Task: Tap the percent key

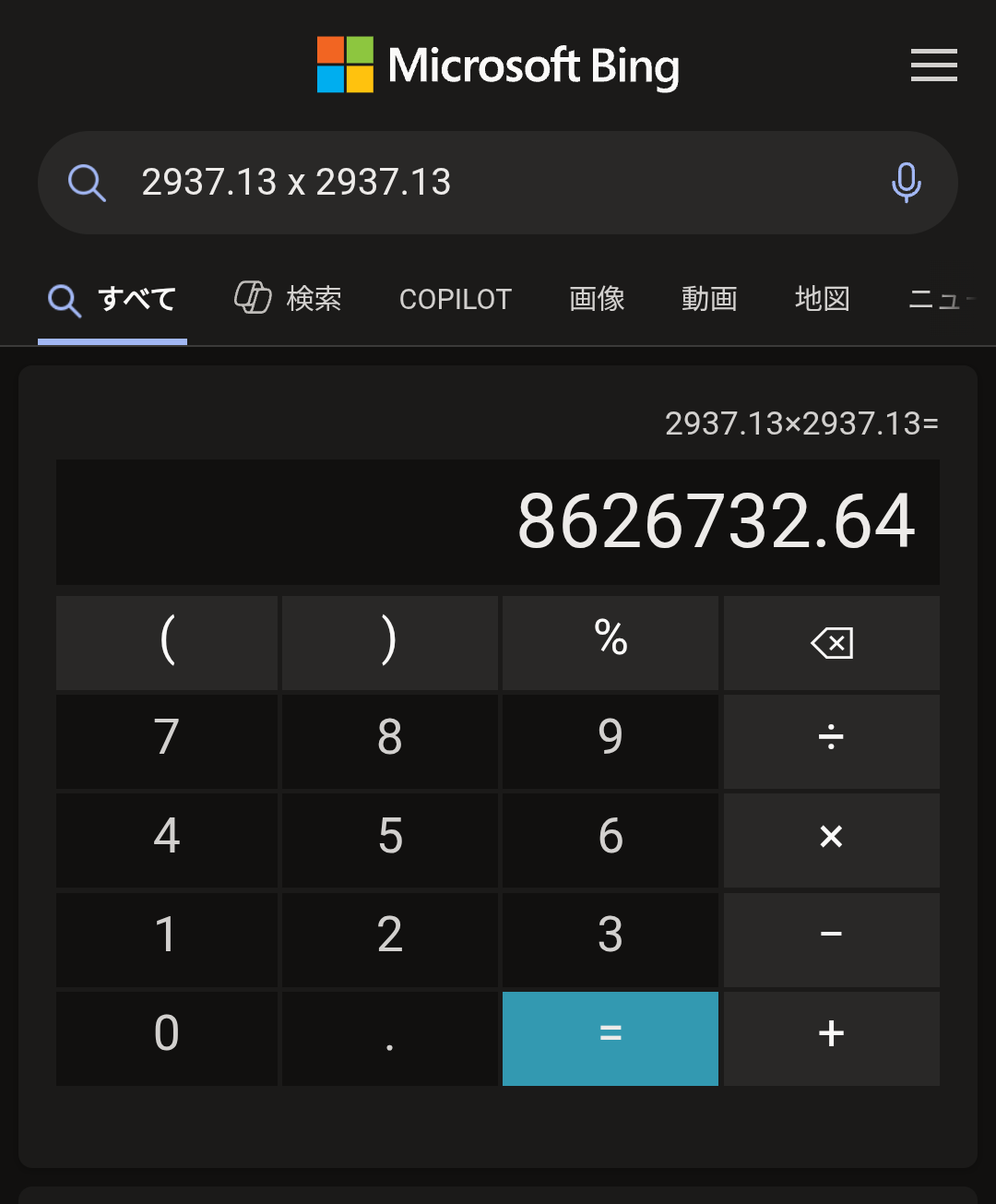Action: [x=610, y=643]
